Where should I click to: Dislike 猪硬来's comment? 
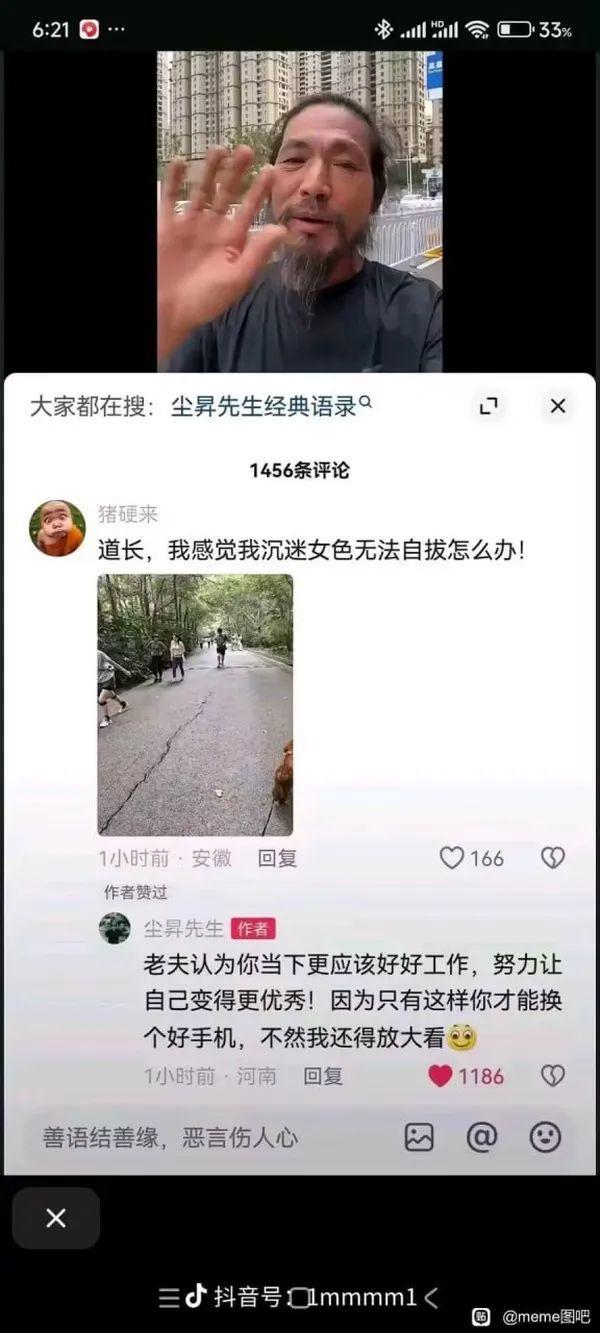coord(552,858)
